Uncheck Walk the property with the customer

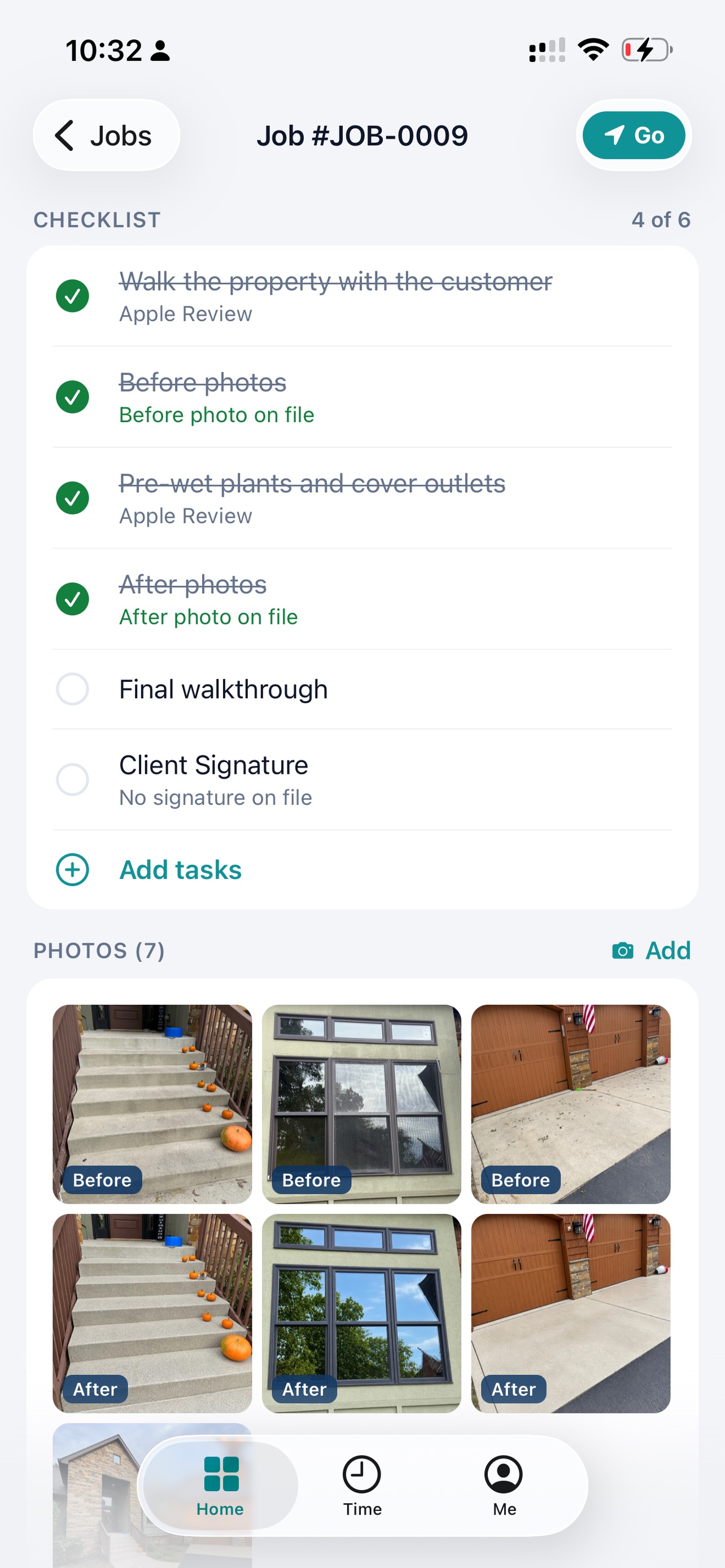click(x=72, y=296)
